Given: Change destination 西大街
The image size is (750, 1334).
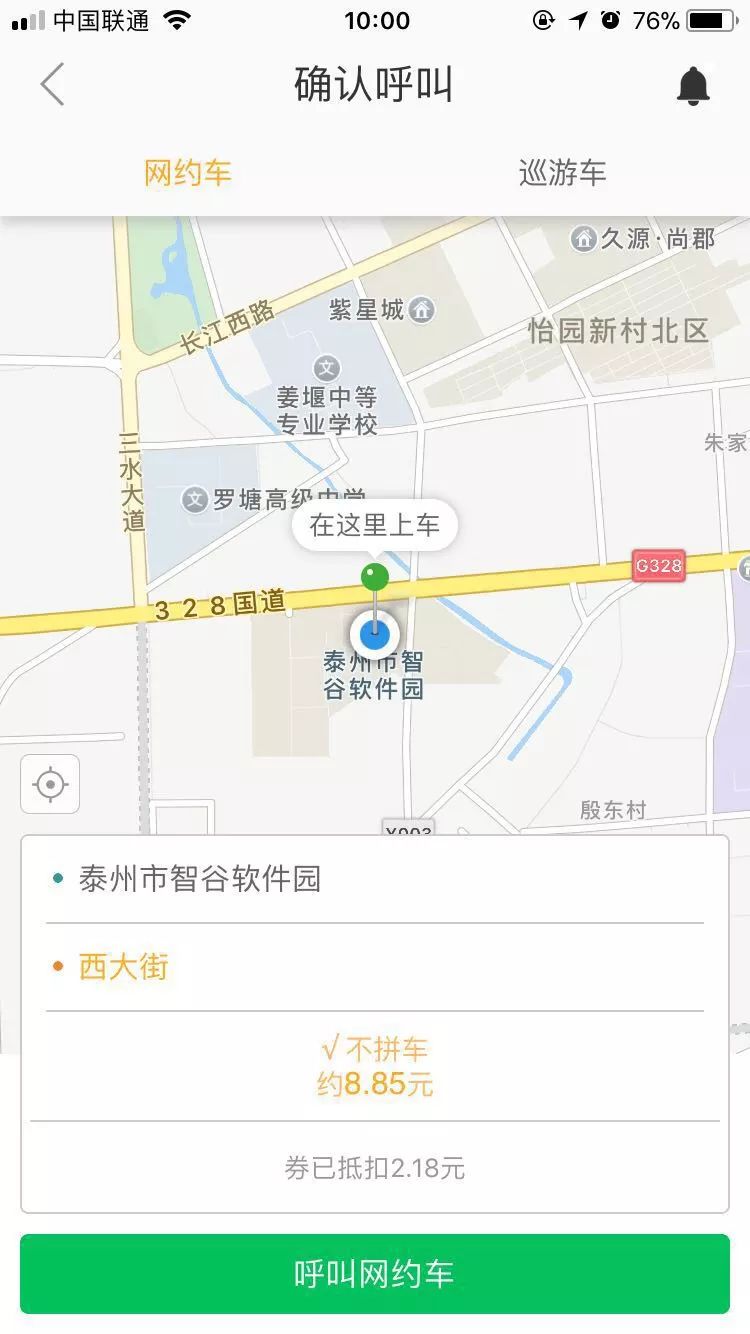Looking at the screenshot, I should click(375, 967).
